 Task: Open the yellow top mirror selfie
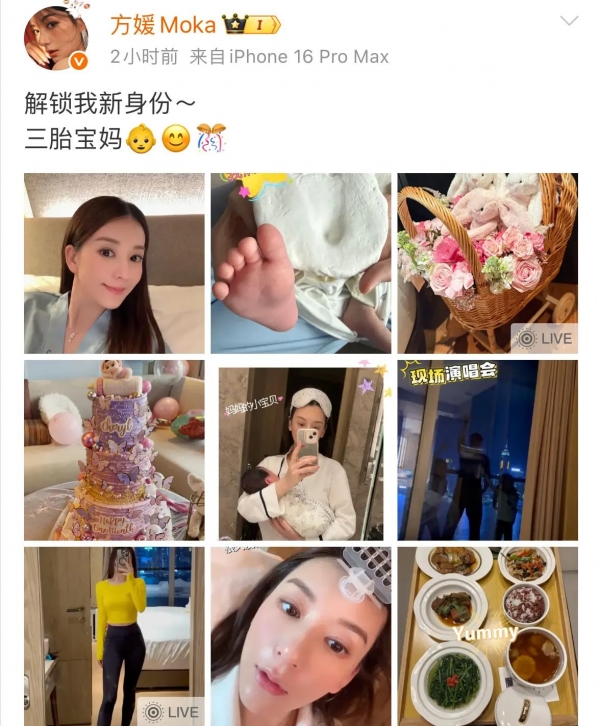114,636
